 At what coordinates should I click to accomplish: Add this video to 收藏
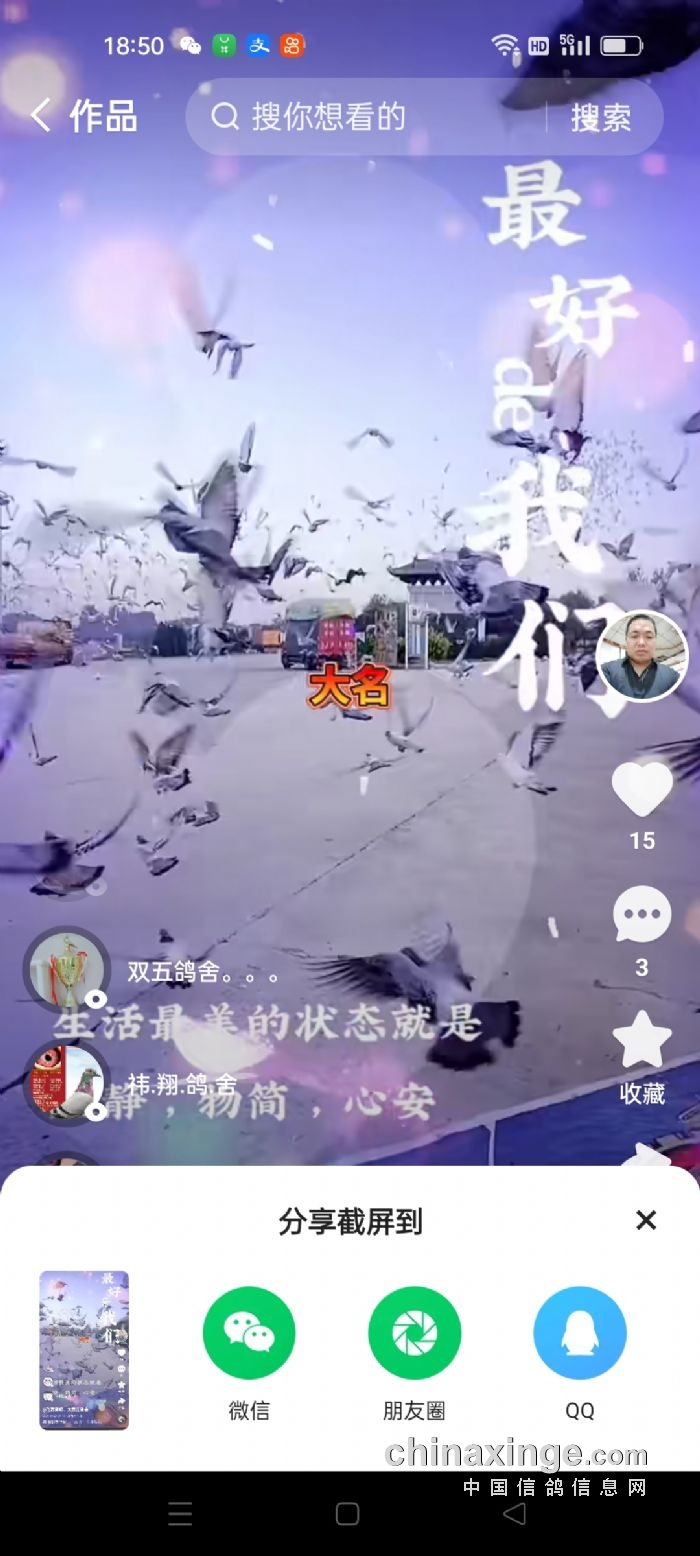coord(641,1042)
